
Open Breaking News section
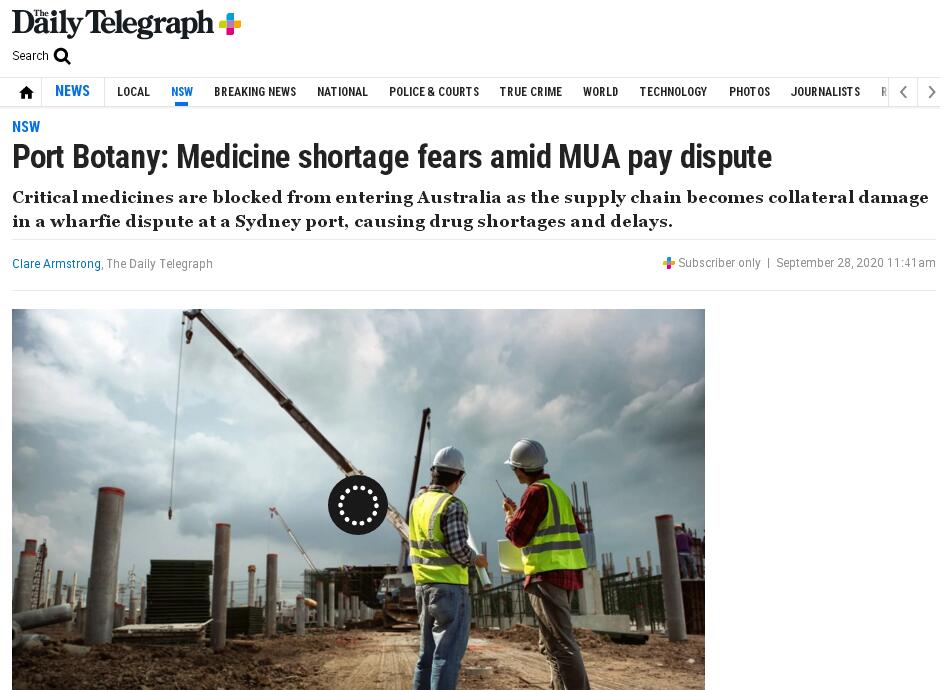coord(255,92)
